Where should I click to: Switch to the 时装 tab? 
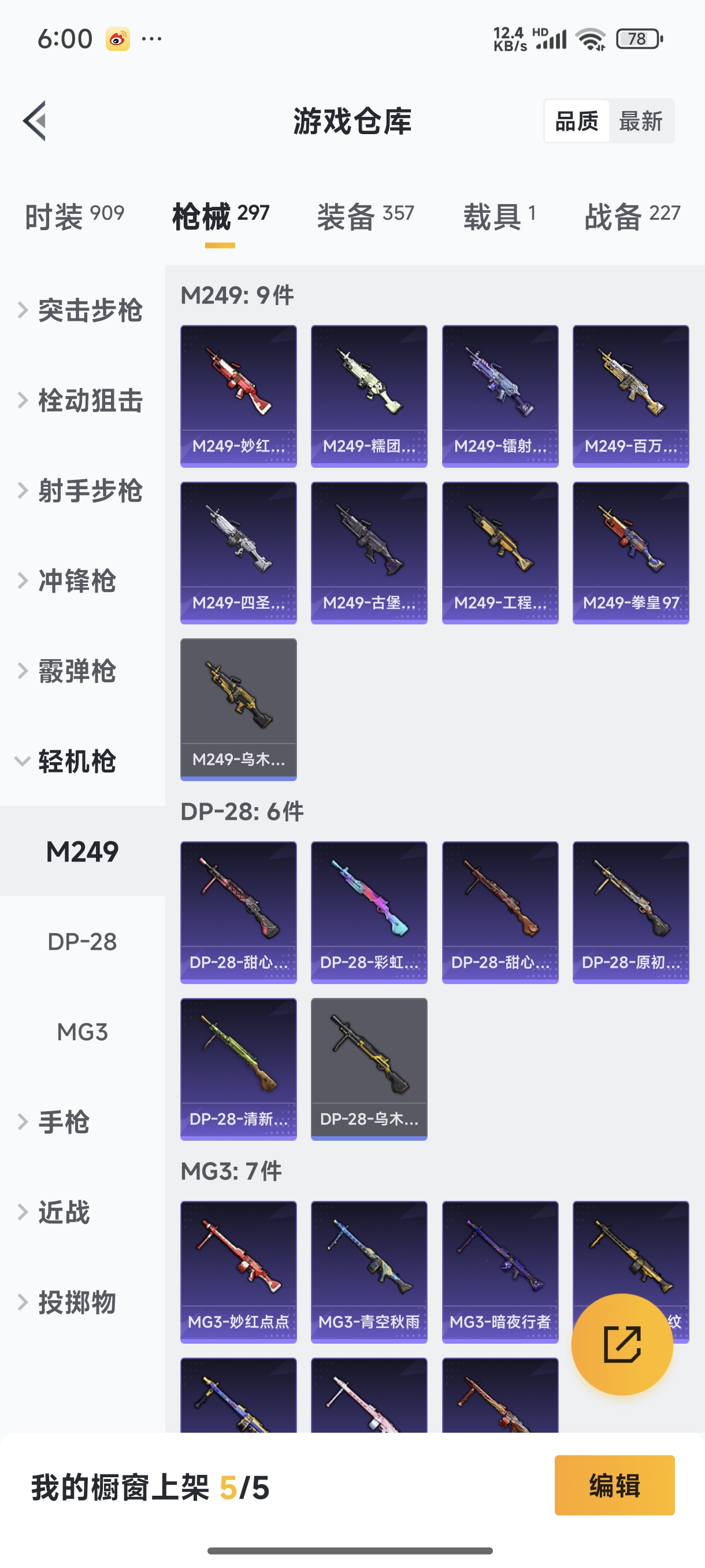point(74,216)
